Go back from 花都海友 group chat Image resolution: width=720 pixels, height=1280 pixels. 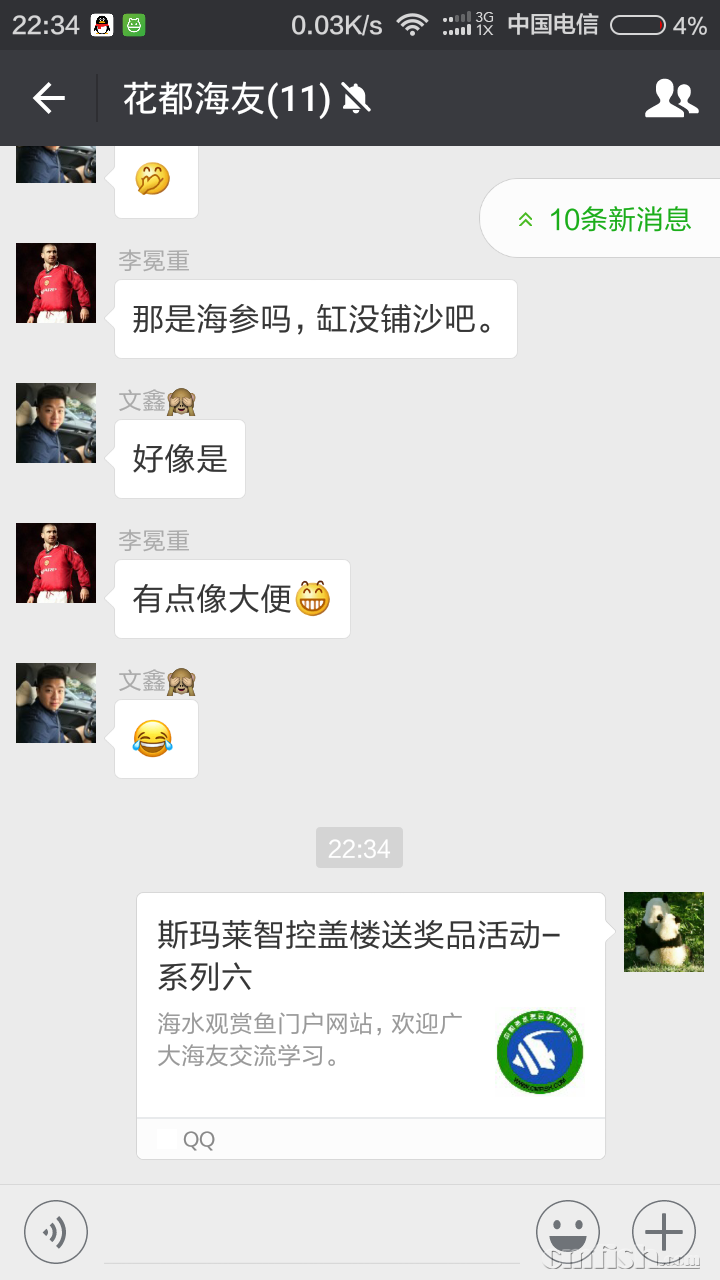click(x=48, y=98)
